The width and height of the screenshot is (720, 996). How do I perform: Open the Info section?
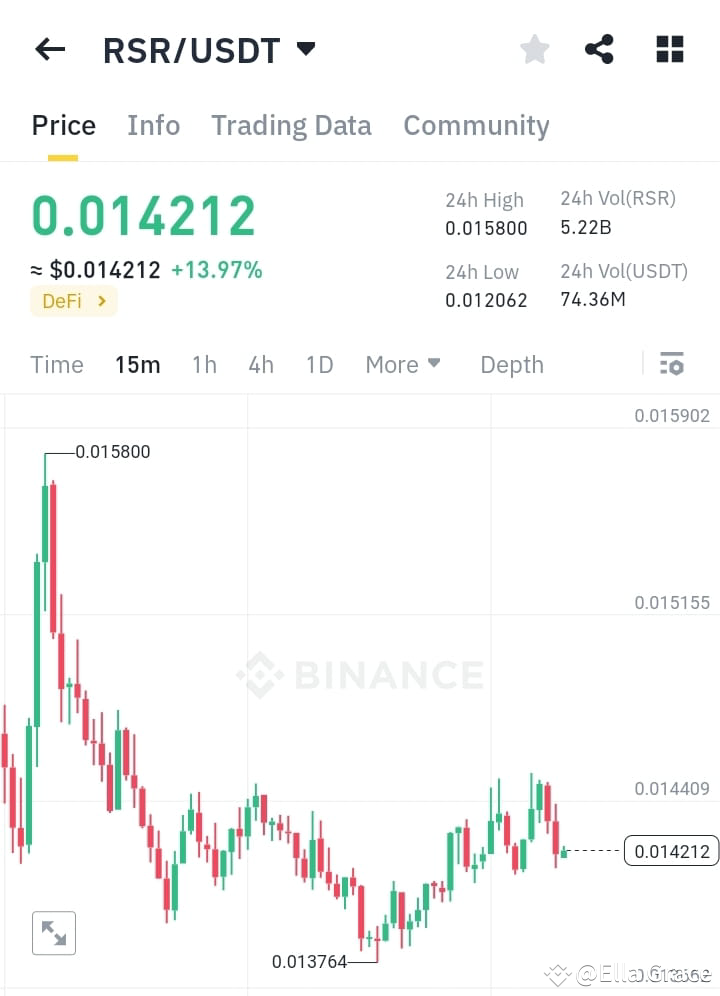[x=153, y=125]
